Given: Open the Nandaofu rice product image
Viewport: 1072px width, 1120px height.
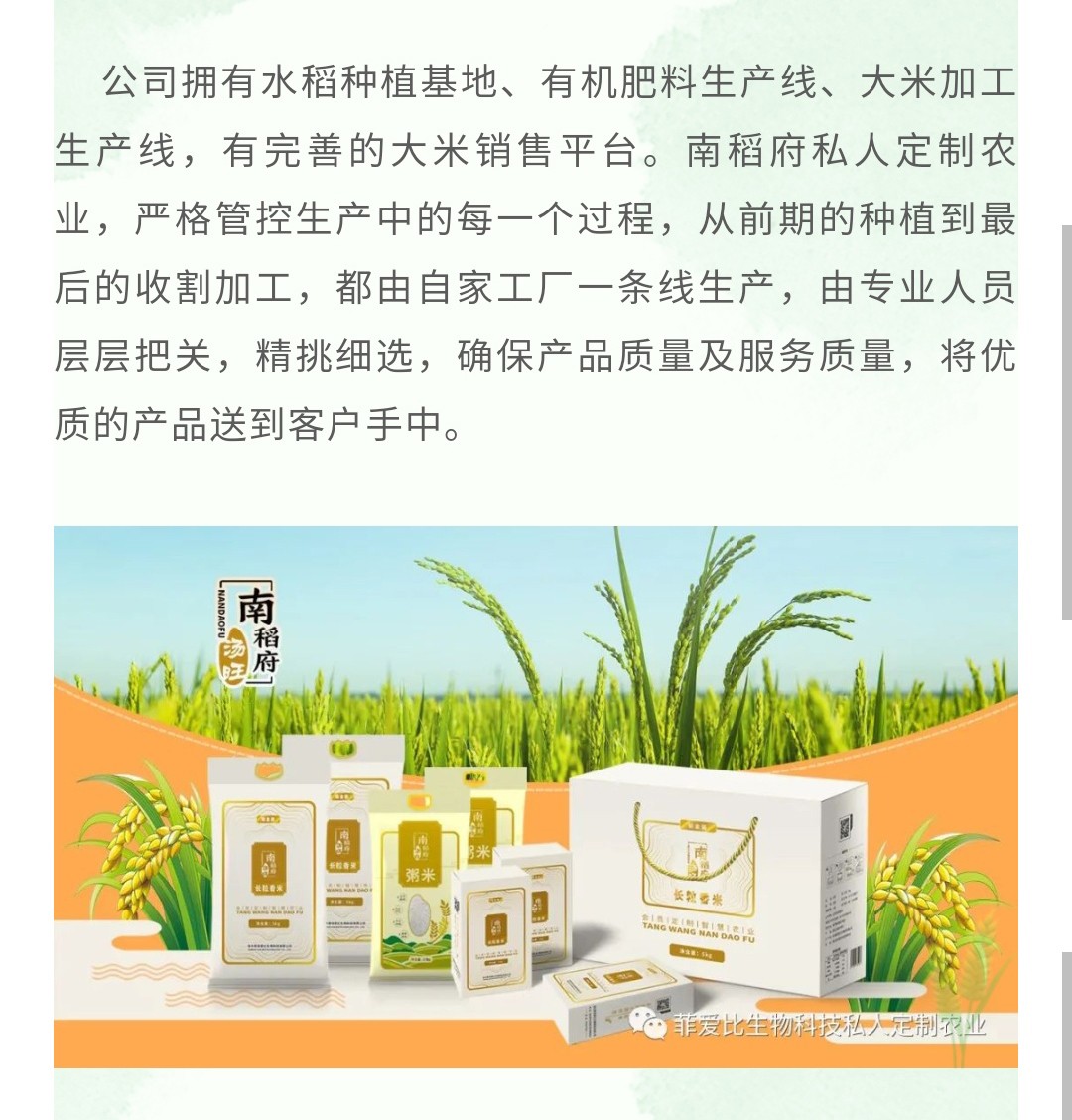Looking at the screenshot, I should [536, 796].
